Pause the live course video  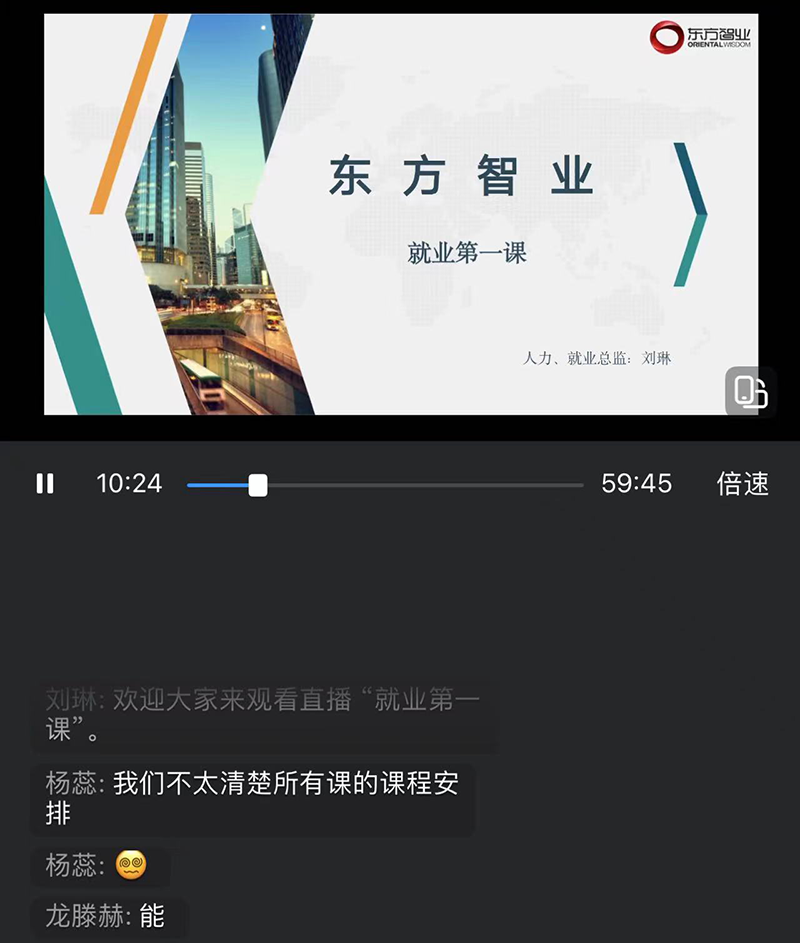coord(45,484)
